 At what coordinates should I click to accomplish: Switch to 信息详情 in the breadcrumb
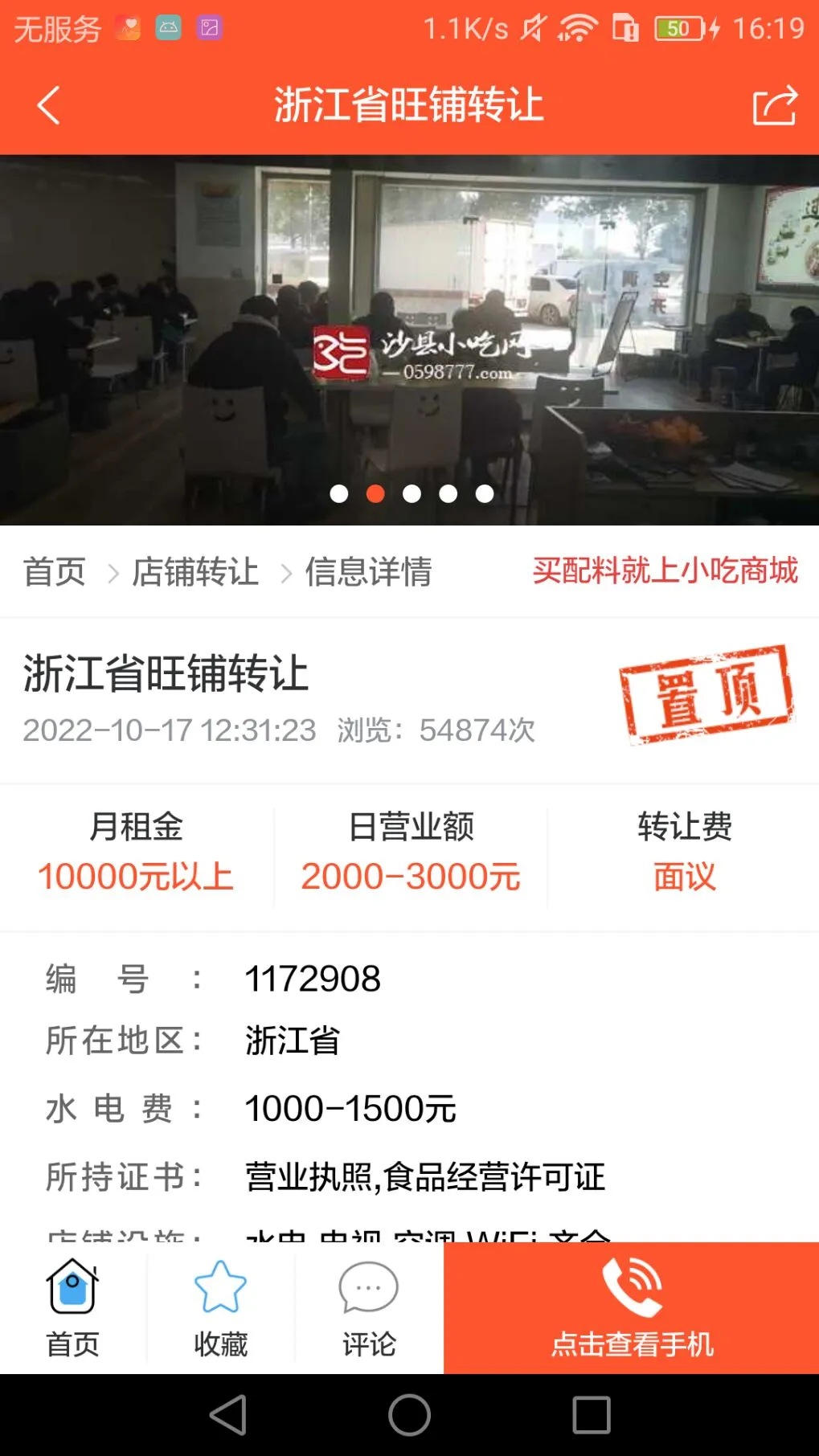(369, 572)
